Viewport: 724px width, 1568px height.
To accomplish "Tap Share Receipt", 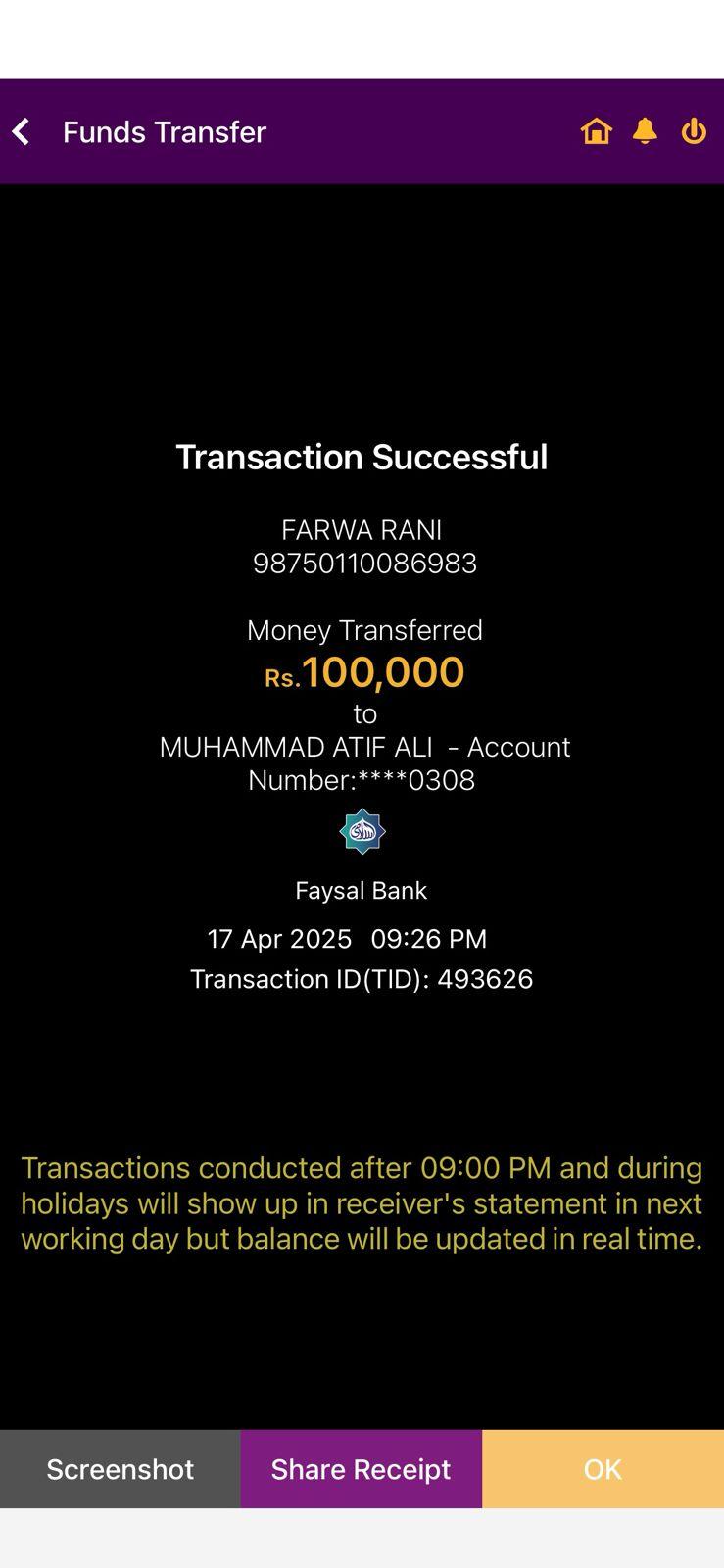I will pos(361,1468).
